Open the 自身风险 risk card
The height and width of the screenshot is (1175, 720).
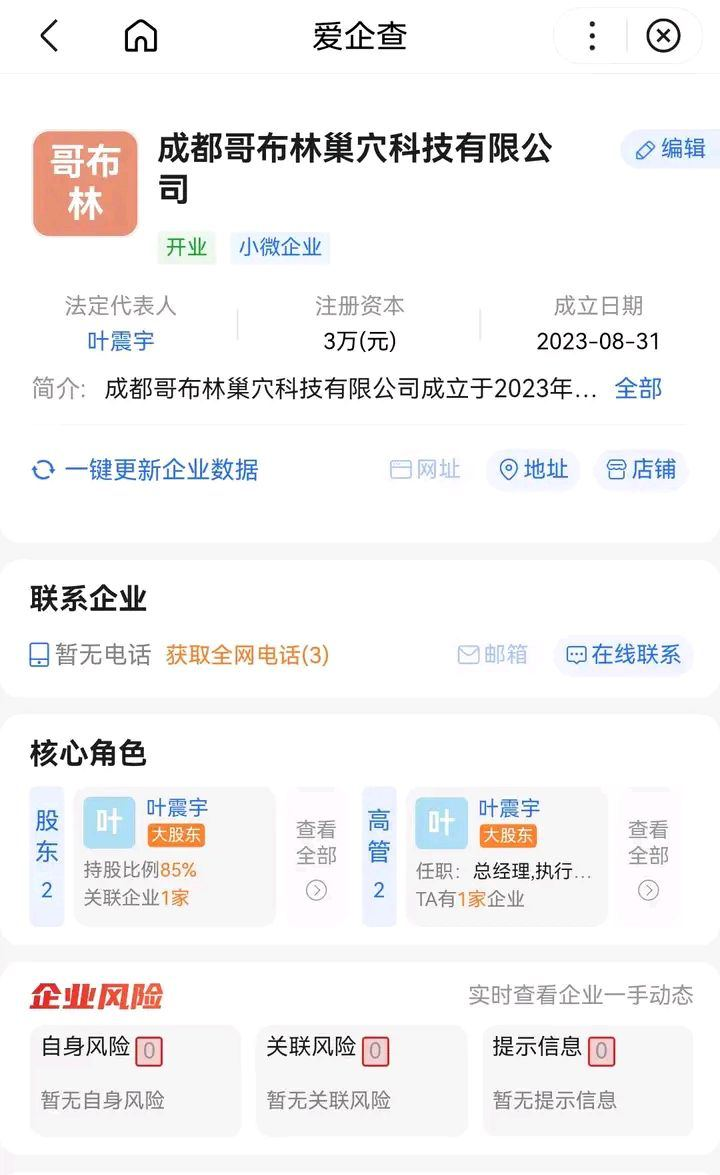pos(136,1080)
